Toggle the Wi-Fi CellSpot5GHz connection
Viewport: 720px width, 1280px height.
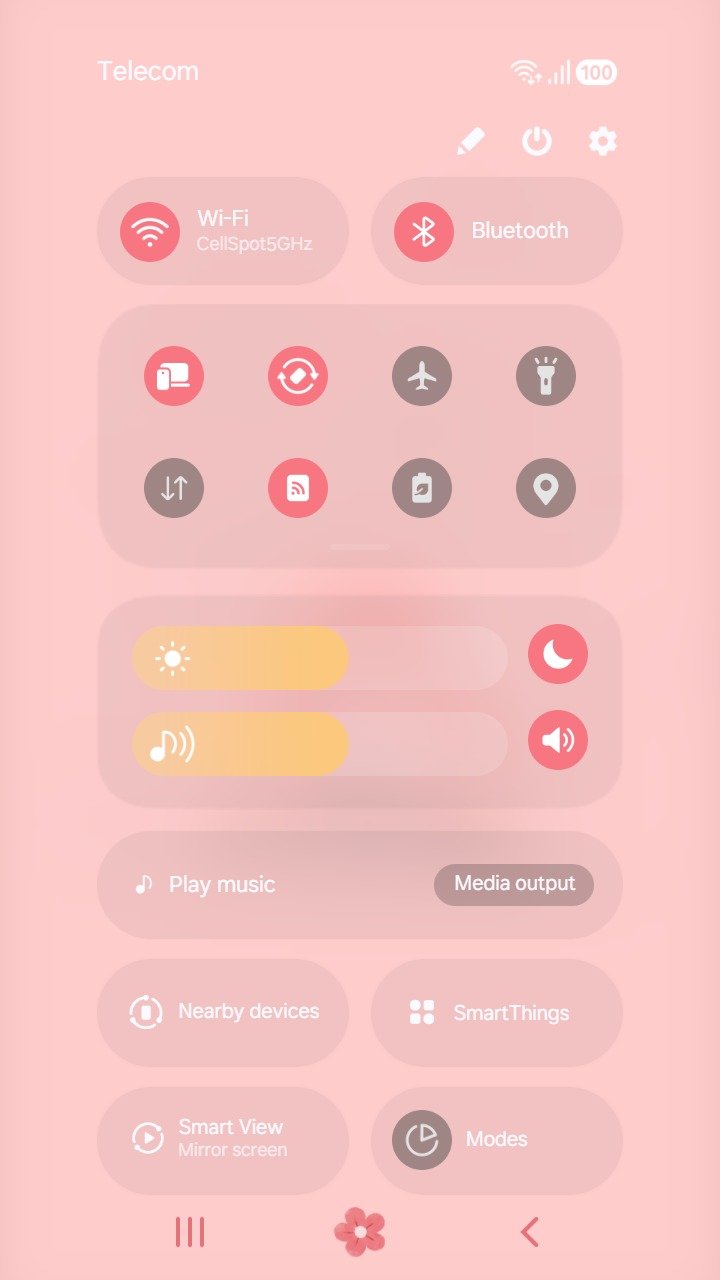[150, 231]
